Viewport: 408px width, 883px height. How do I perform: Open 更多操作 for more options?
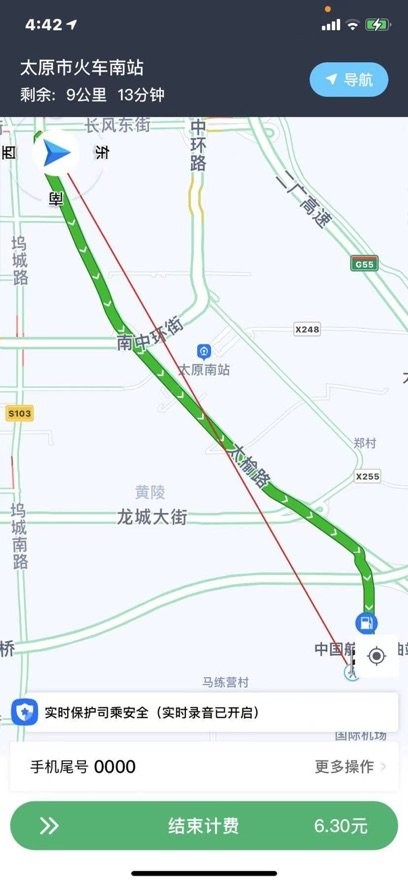pyautogui.click(x=350, y=766)
